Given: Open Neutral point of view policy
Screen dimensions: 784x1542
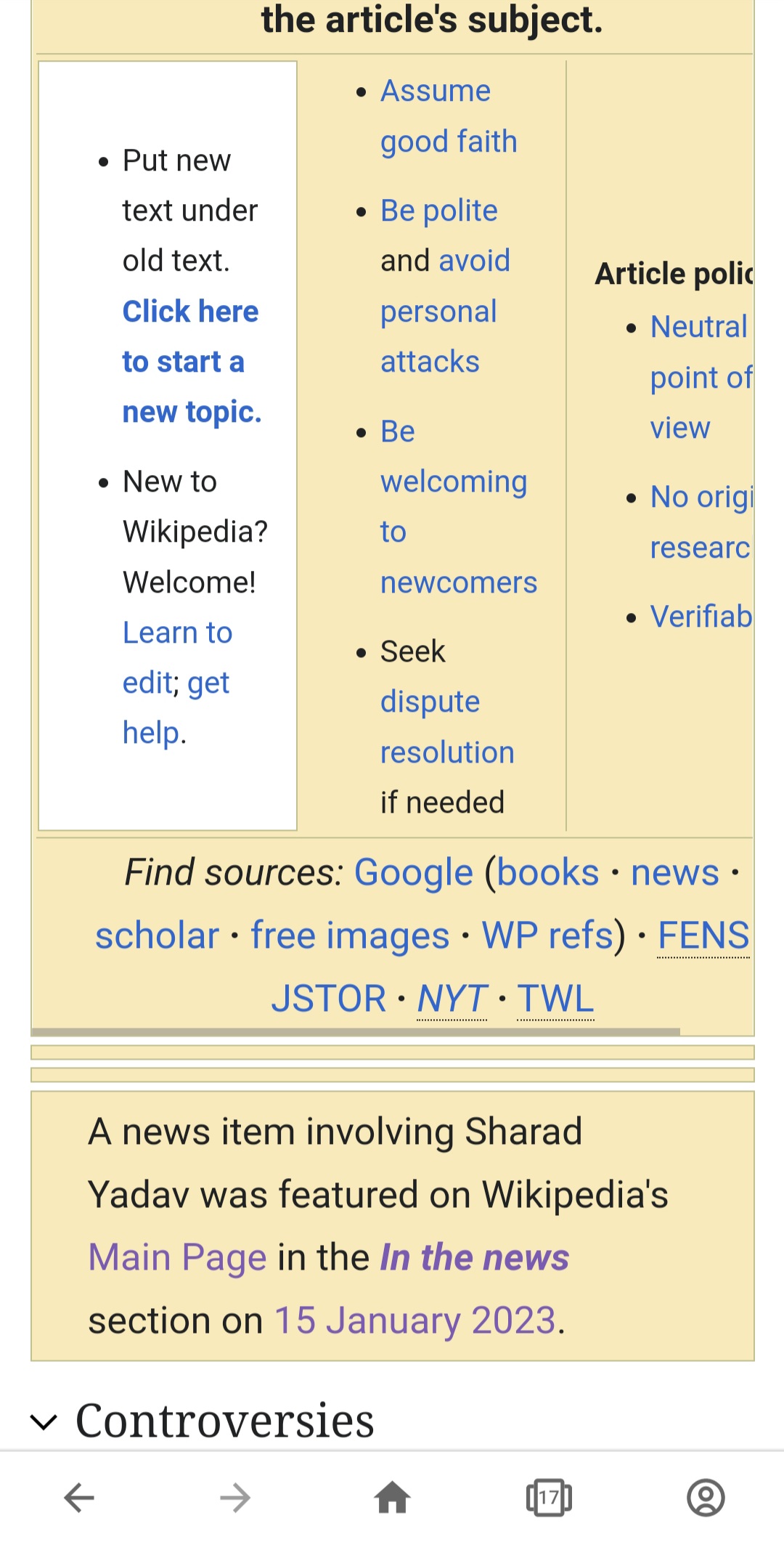Looking at the screenshot, I should tap(698, 377).
